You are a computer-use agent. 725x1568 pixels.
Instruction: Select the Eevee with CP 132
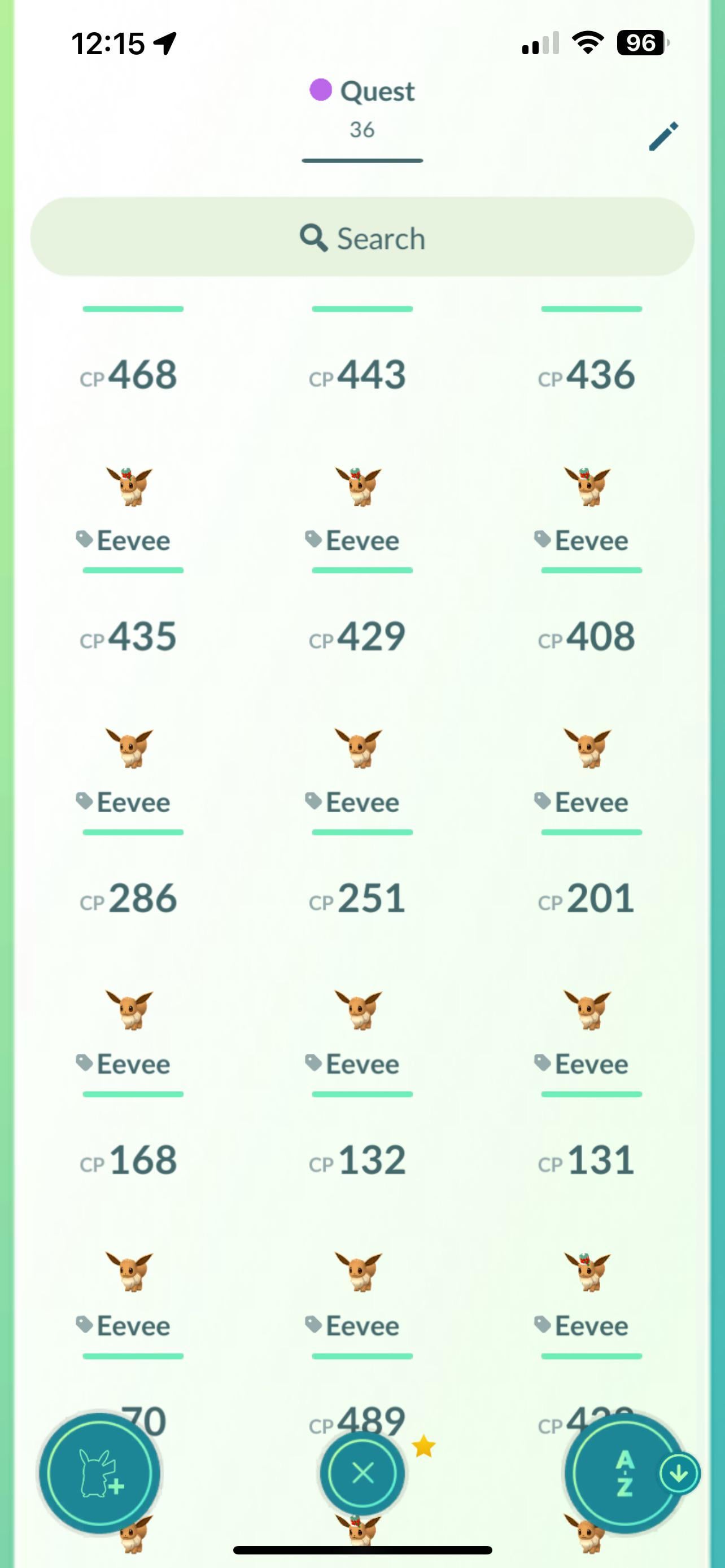tap(358, 1272)
